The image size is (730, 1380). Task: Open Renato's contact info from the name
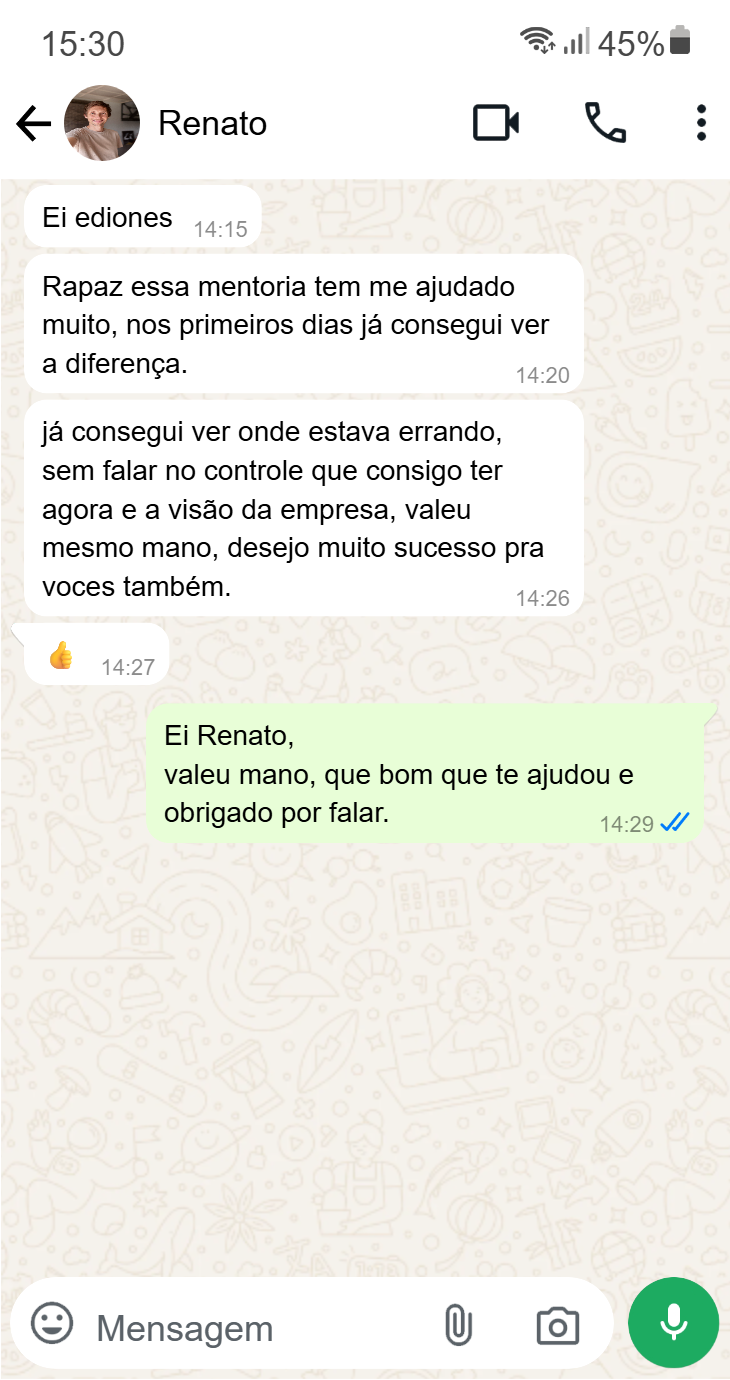tap(212, 124)
